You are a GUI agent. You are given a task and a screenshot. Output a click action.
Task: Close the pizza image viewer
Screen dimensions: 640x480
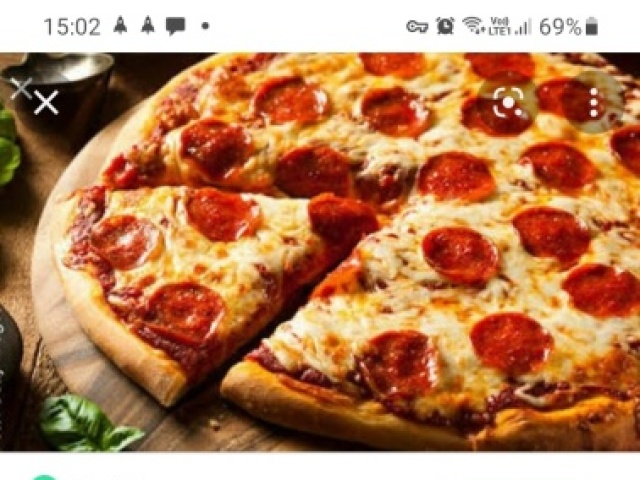[x=45, y=102]
